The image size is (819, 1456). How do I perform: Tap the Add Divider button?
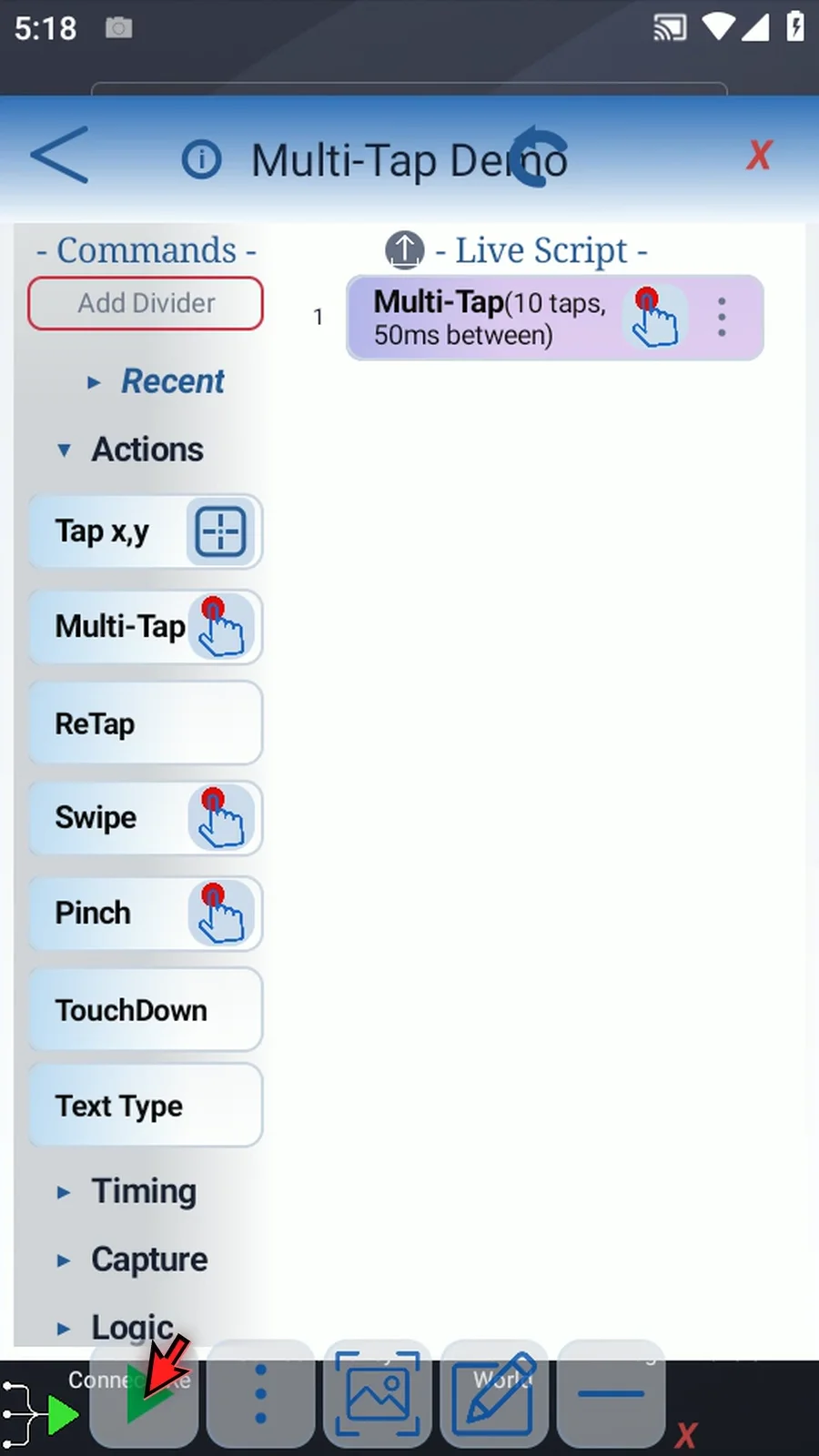pos(146,303)
